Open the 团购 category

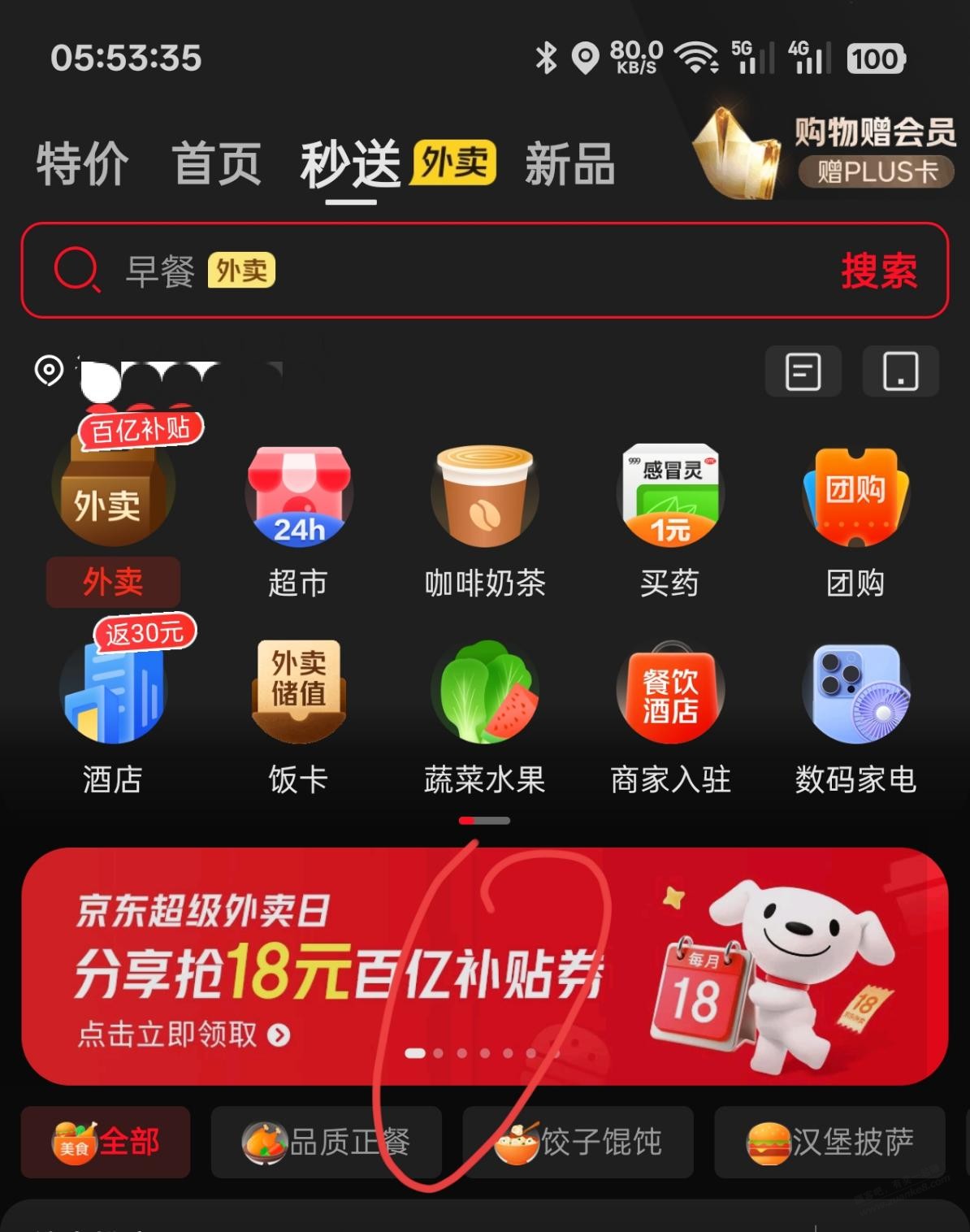coord(855,520)
